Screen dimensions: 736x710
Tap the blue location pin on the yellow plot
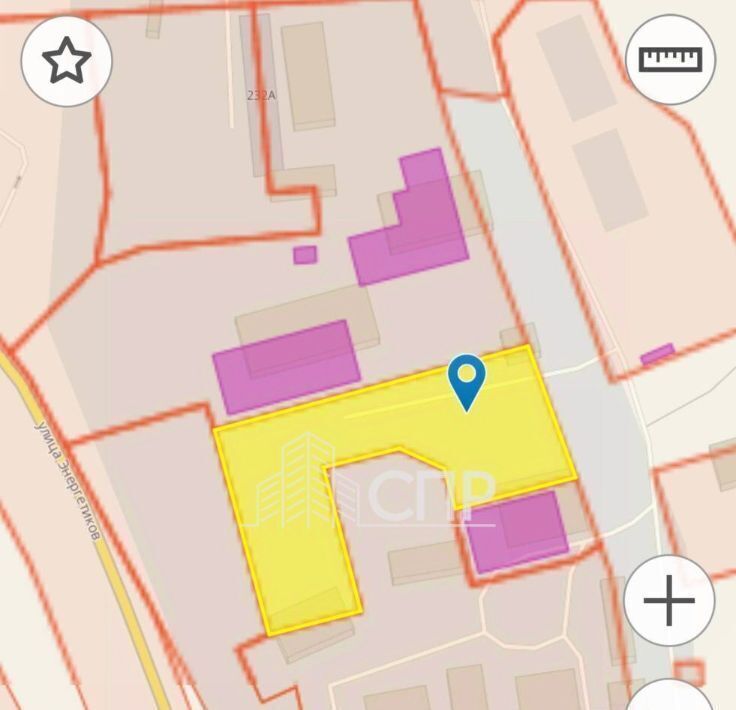[466, 379]
